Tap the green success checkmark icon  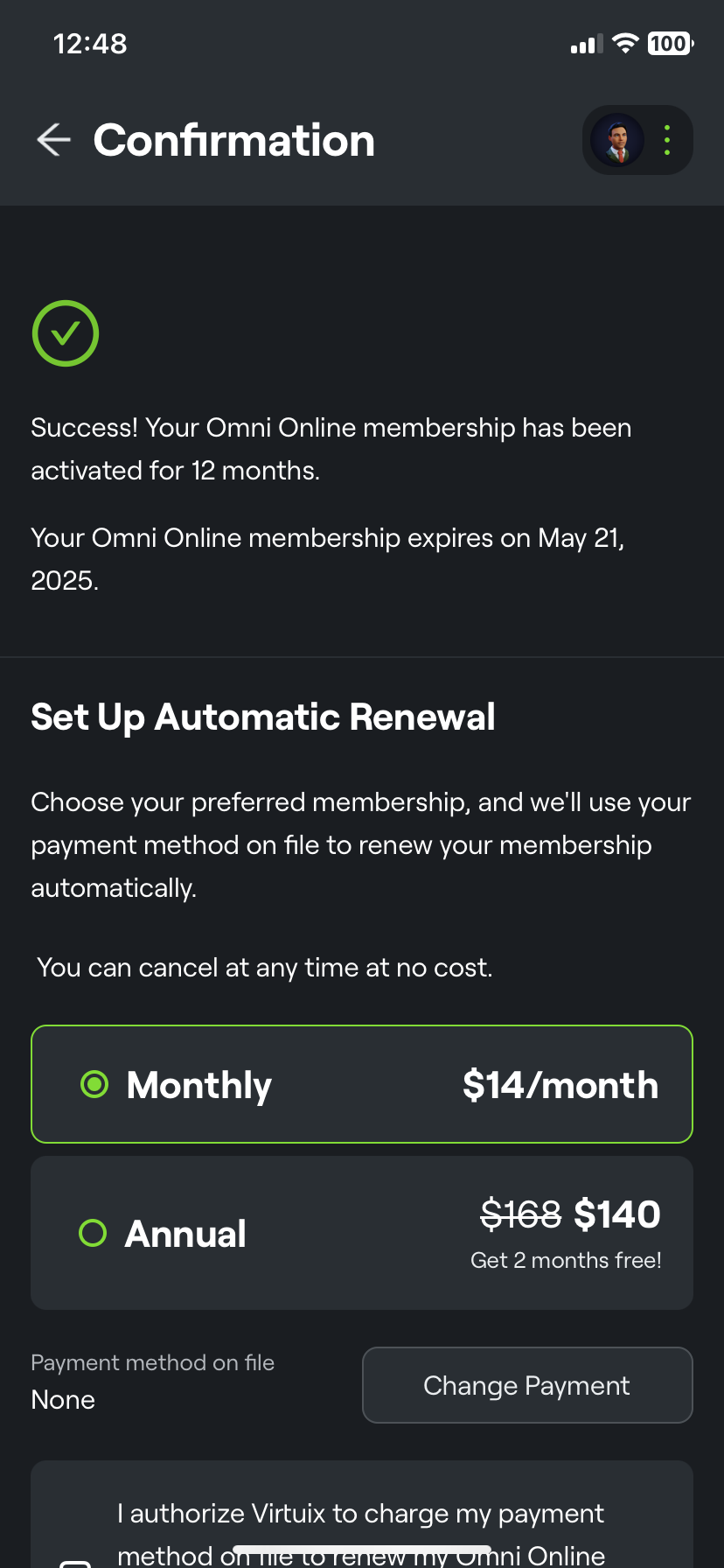click(x=65, y=333)
